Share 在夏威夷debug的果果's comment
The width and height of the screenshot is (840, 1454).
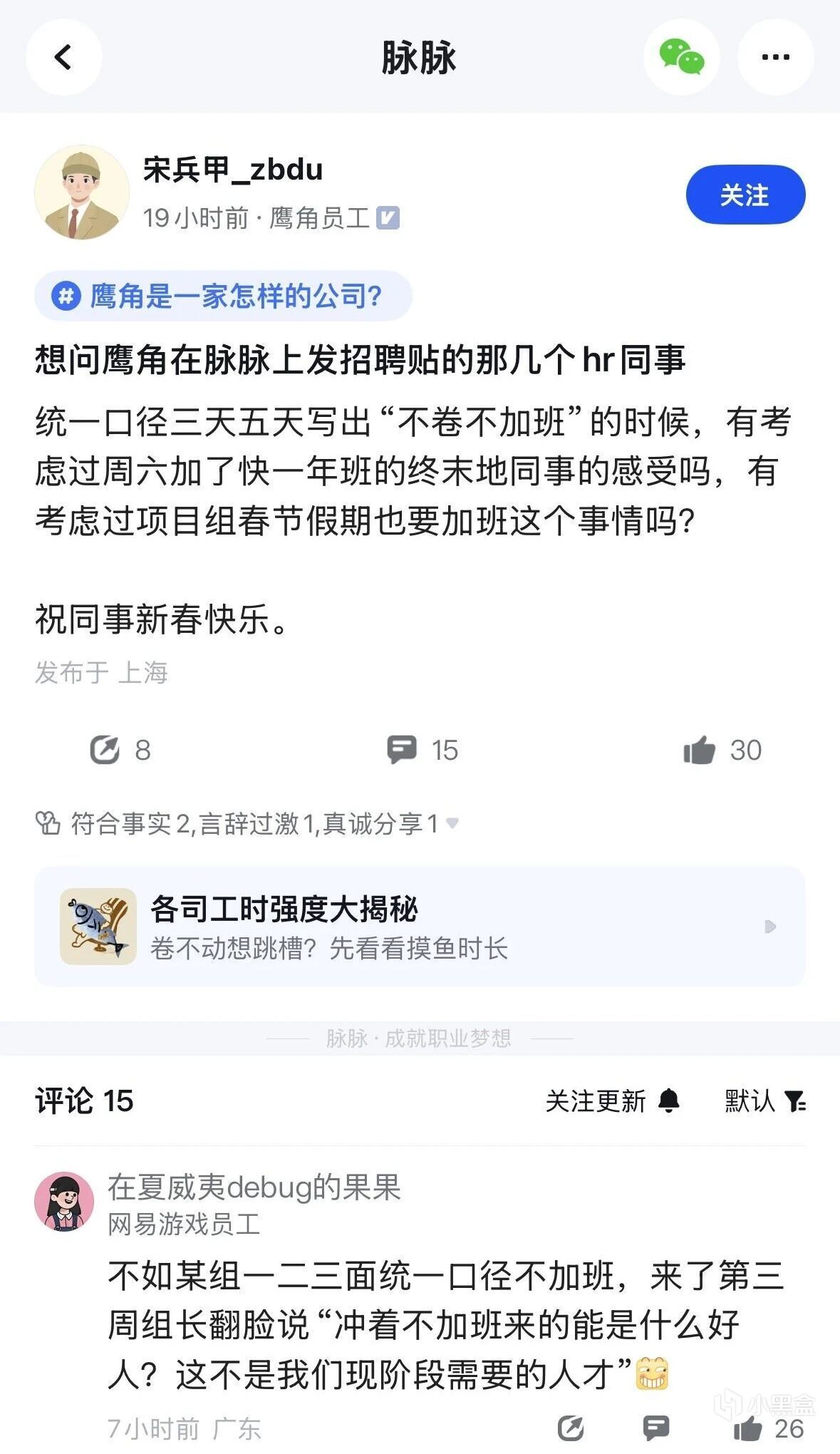(571, 1428)
